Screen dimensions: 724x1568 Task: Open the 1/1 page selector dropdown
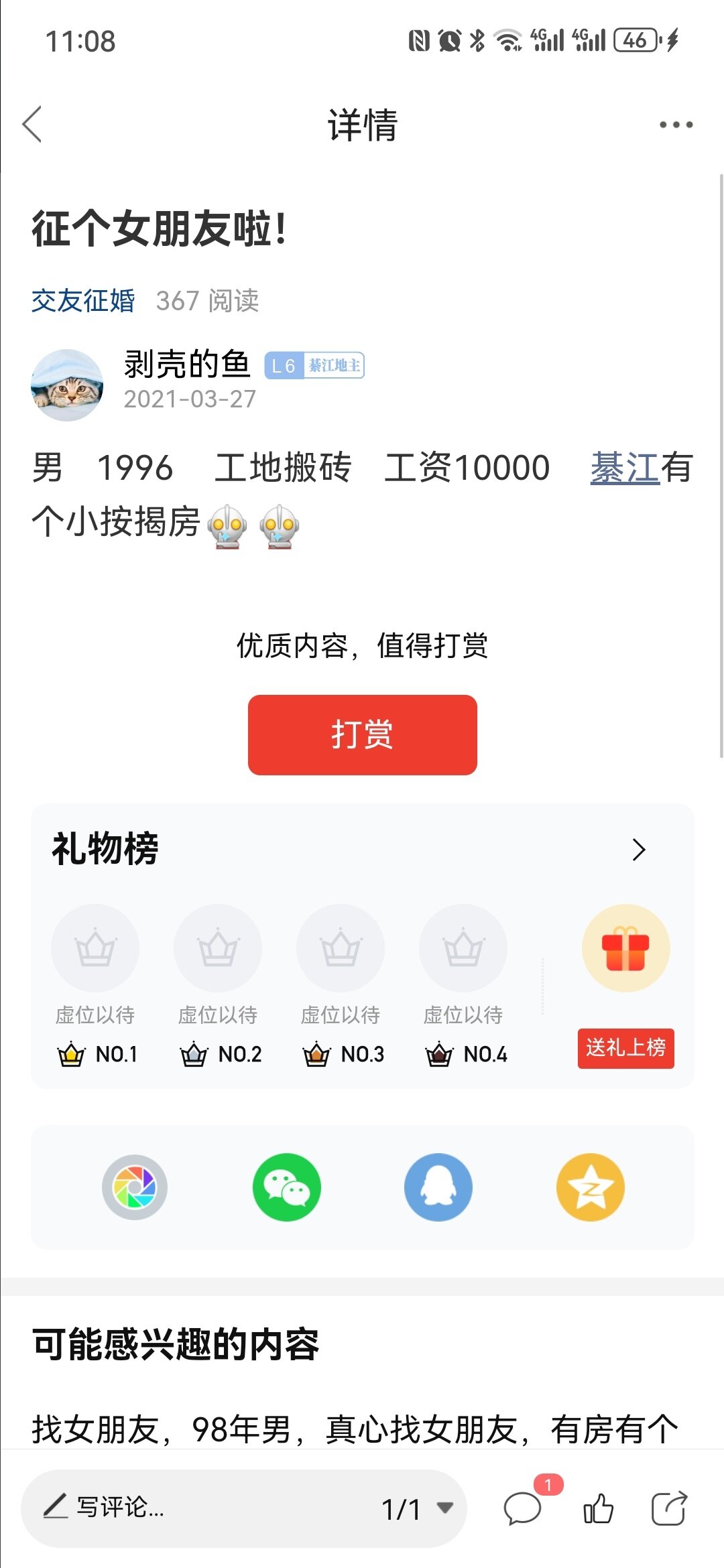tap(417, 1509)
